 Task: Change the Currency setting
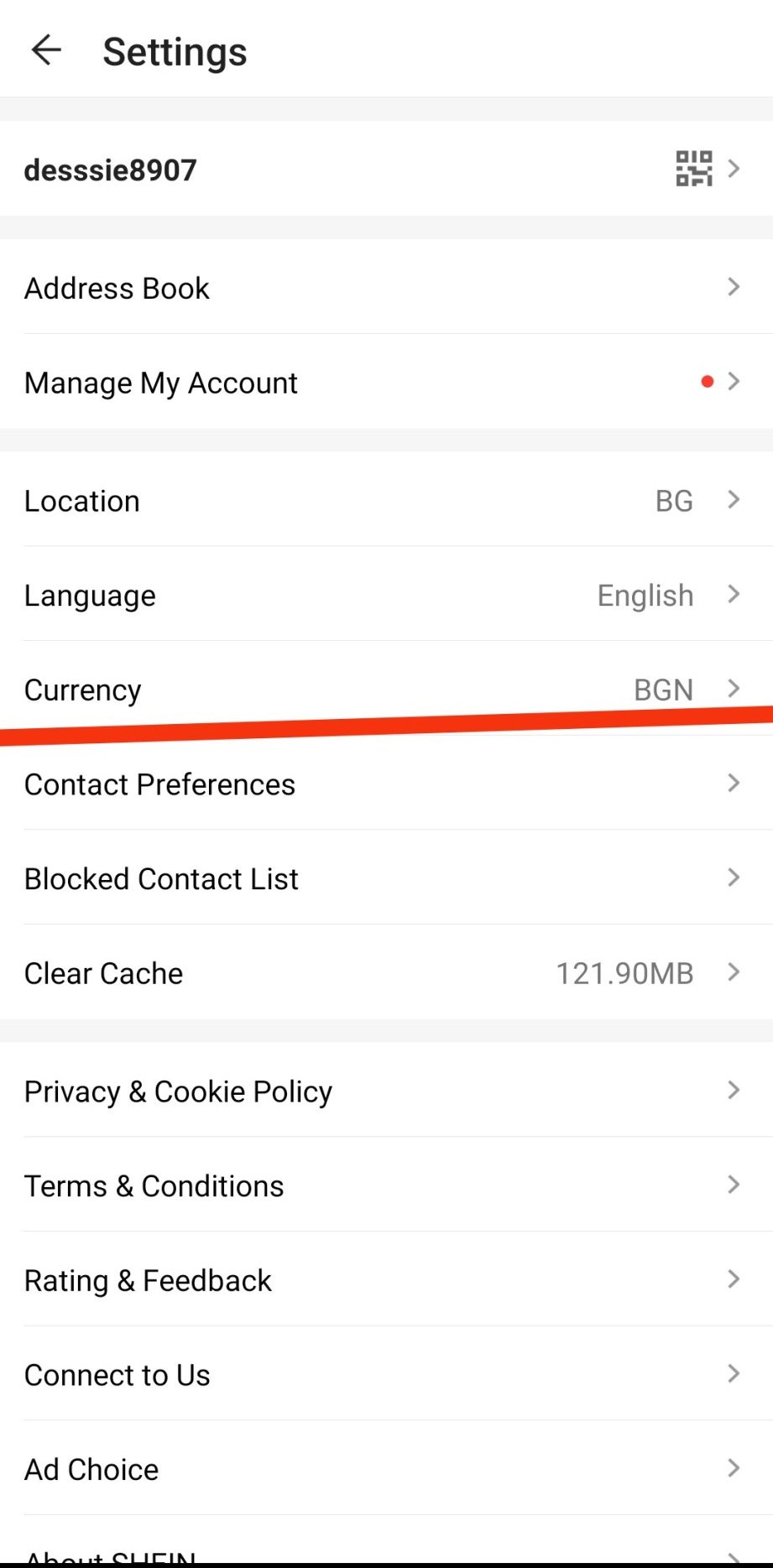coord(386,688)
